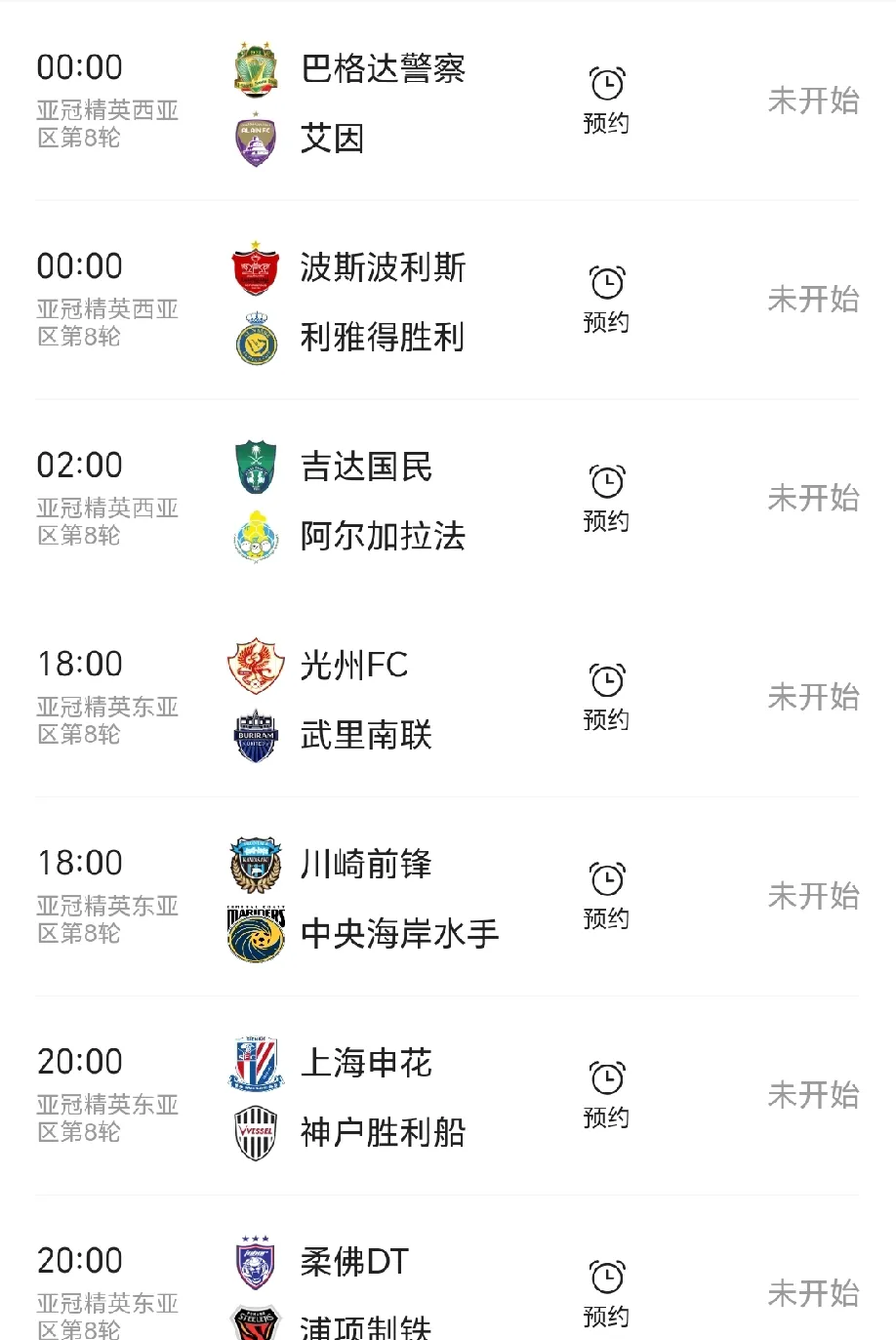Viewport: 896px width, 1340px height.
Task: Click 预约 under the 吉达国民 match clock
Action: (607, 520)
